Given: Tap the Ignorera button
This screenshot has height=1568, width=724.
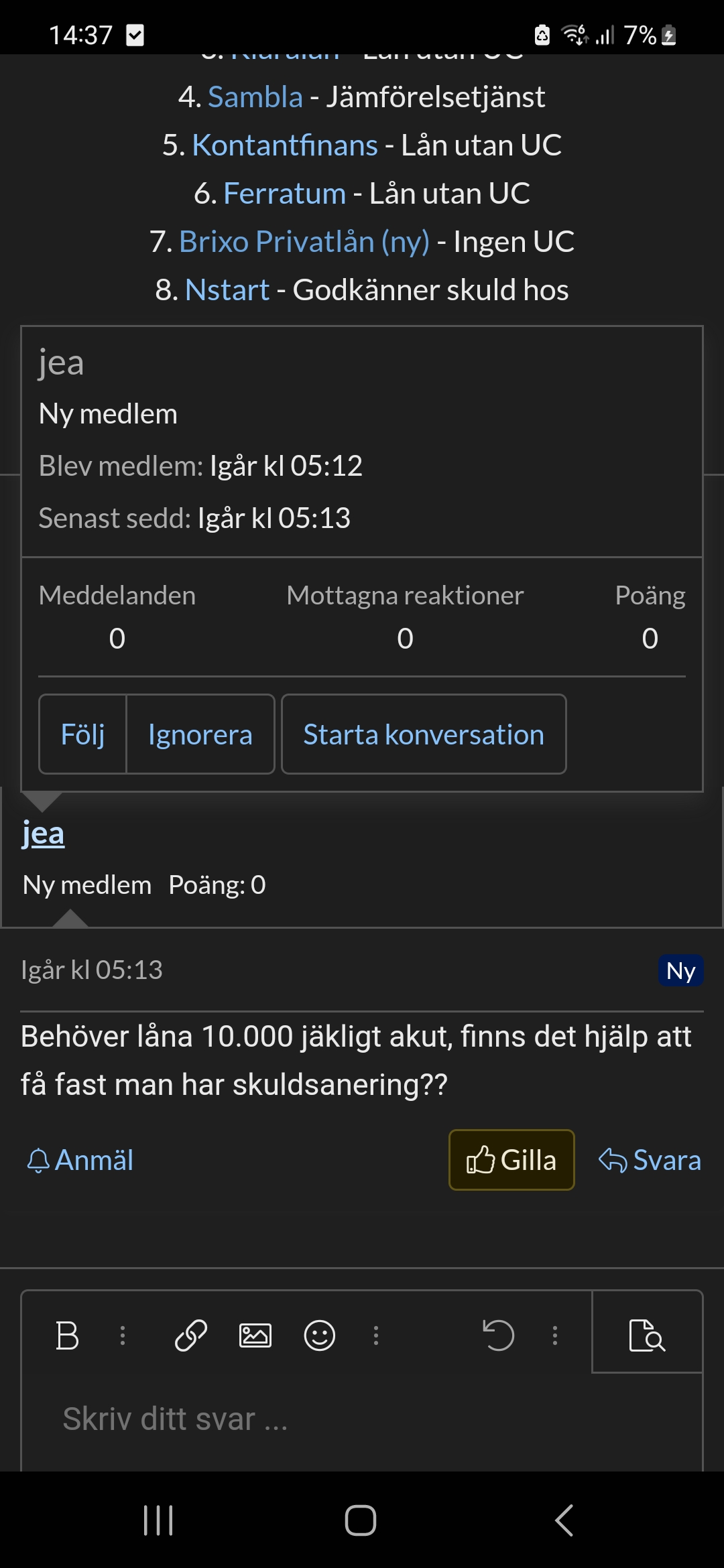Looking at the screenshot, I should click(200, 734).
